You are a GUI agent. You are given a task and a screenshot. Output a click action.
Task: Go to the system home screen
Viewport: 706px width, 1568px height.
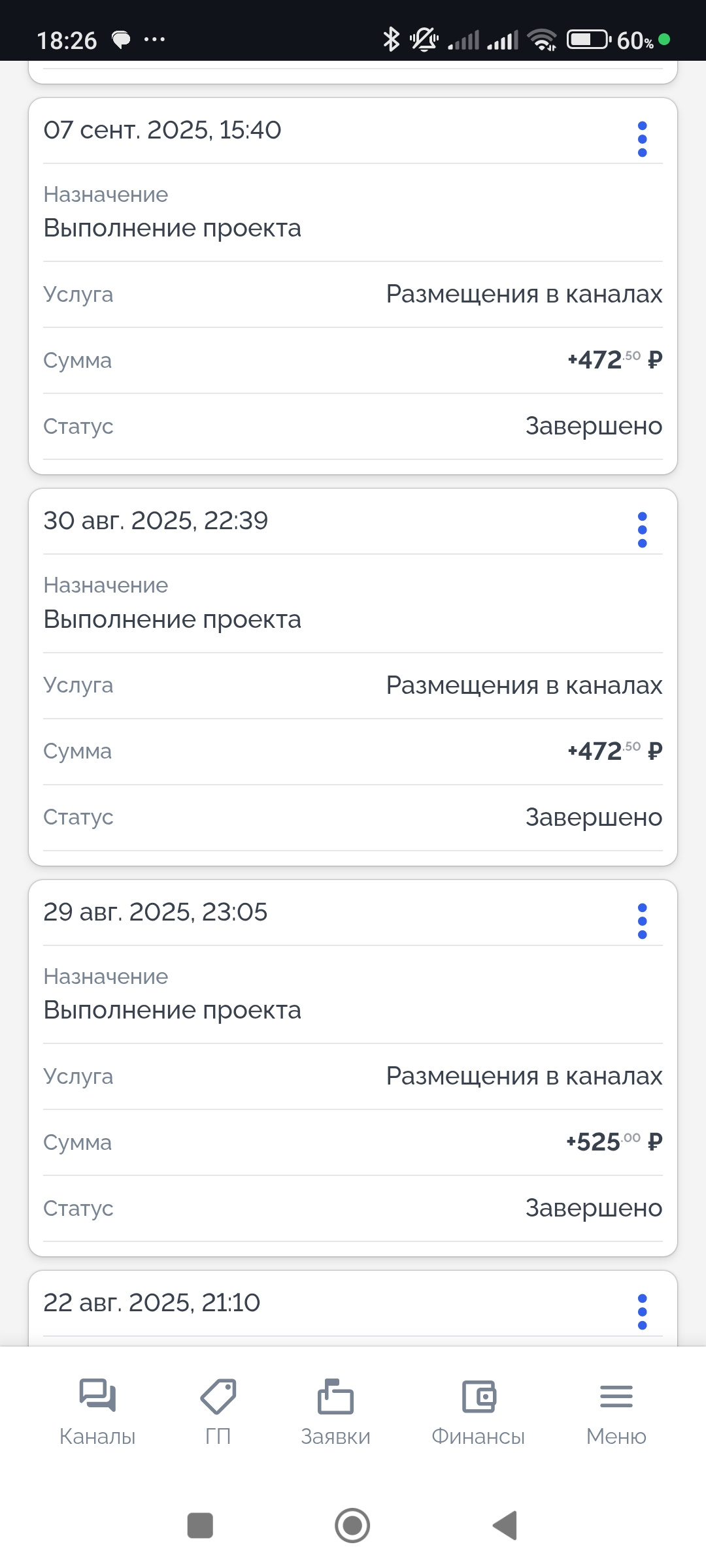352,1526
